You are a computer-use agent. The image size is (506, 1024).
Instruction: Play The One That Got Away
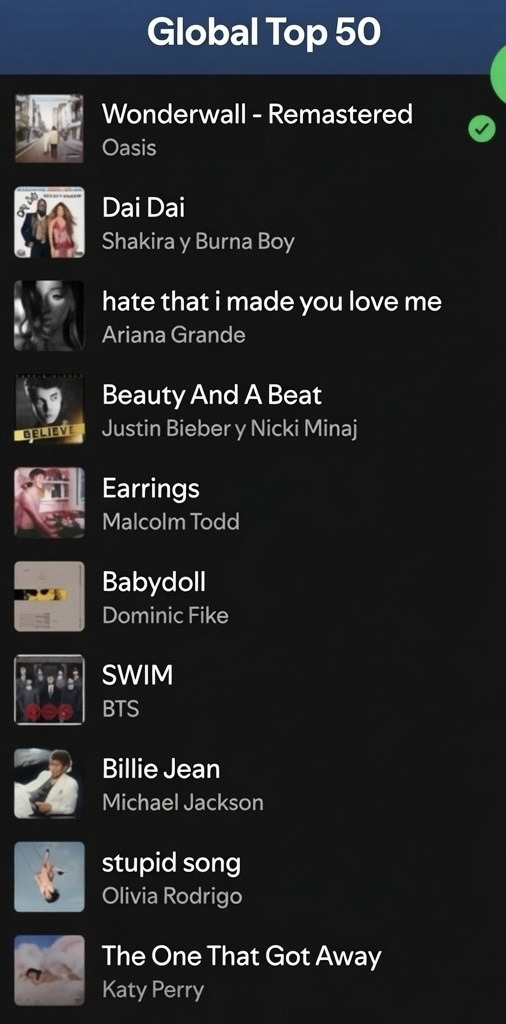click(253, 970)
